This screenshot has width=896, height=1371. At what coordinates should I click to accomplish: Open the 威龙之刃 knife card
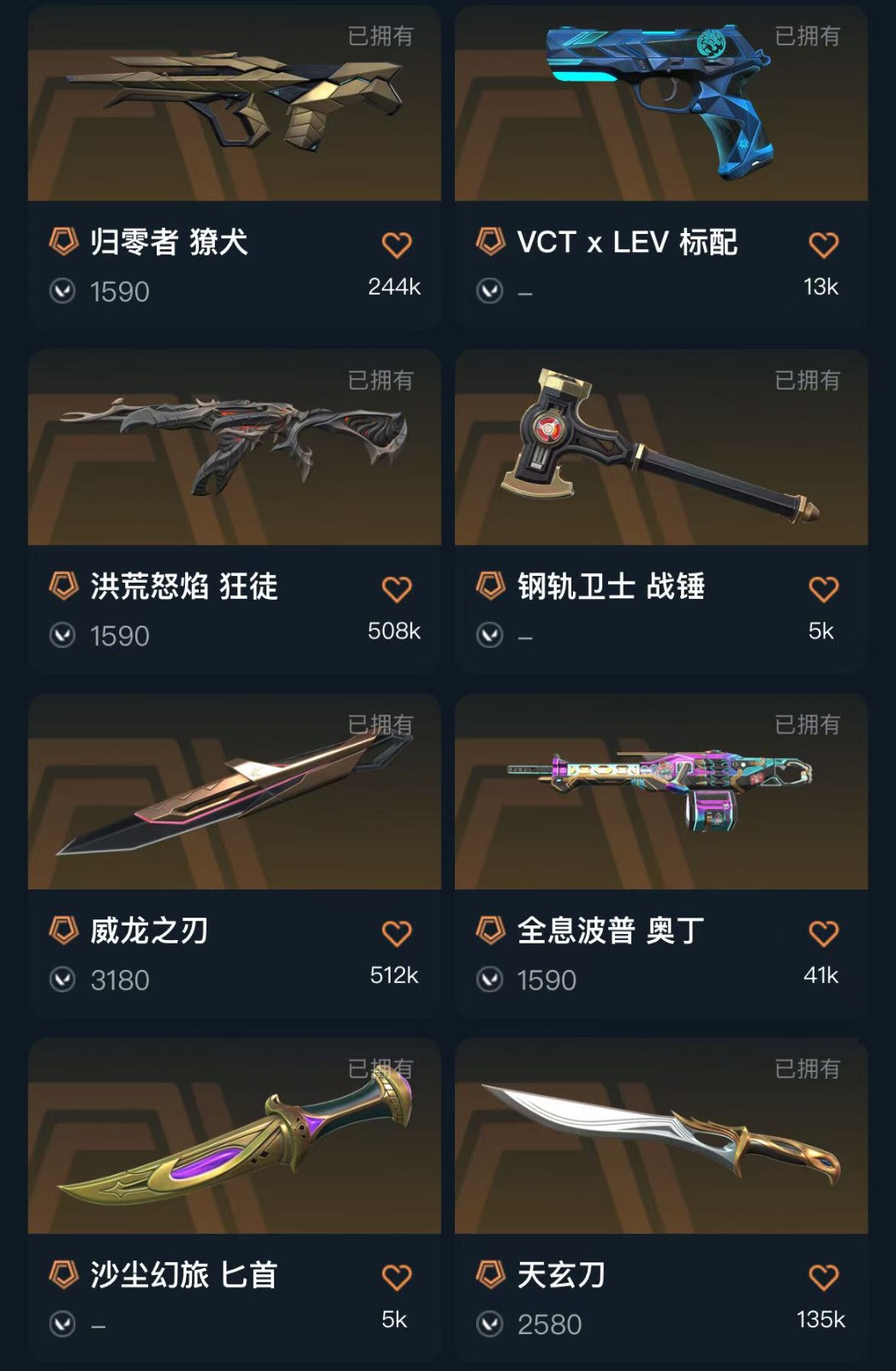pyautogui.click(x=234, y=796)
